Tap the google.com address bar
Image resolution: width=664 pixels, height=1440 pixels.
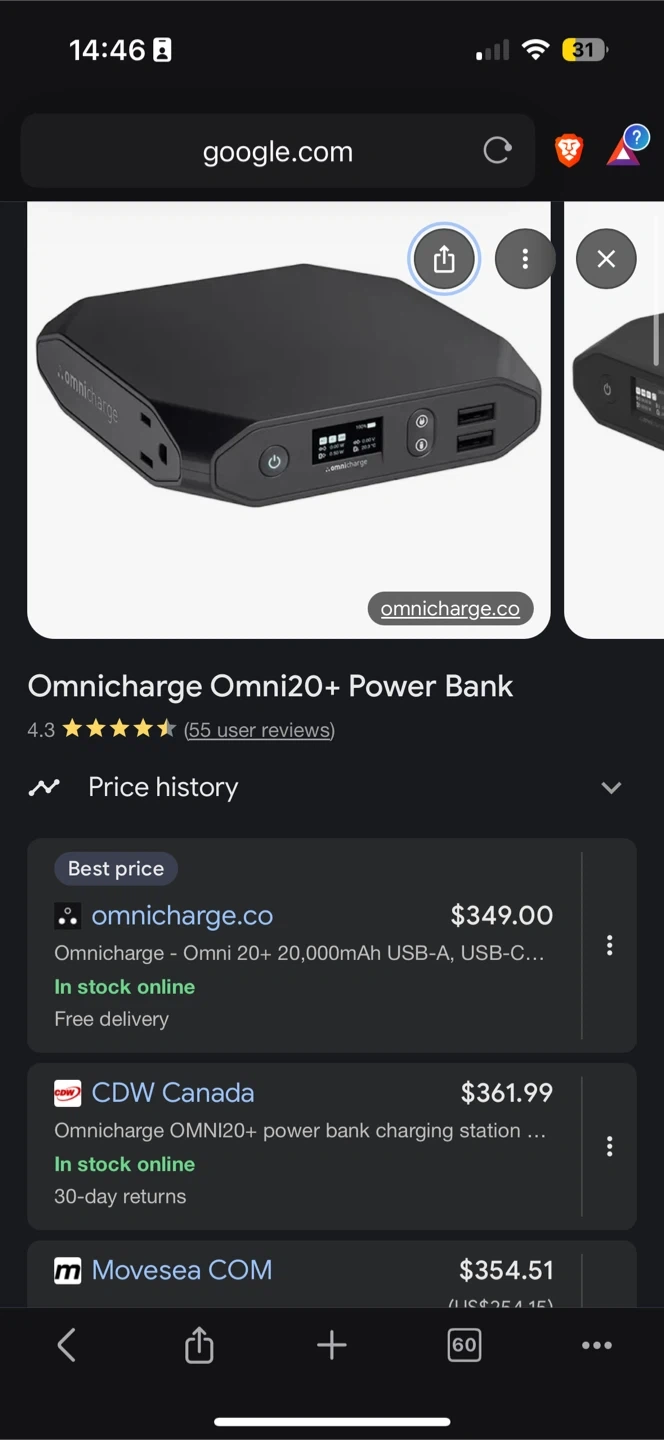coord(278,152)
